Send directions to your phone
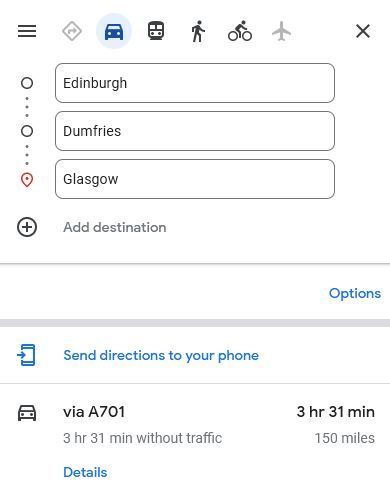The height and width of the screenshot is (492, 390). pyautogui.click(x=161, y=355)
